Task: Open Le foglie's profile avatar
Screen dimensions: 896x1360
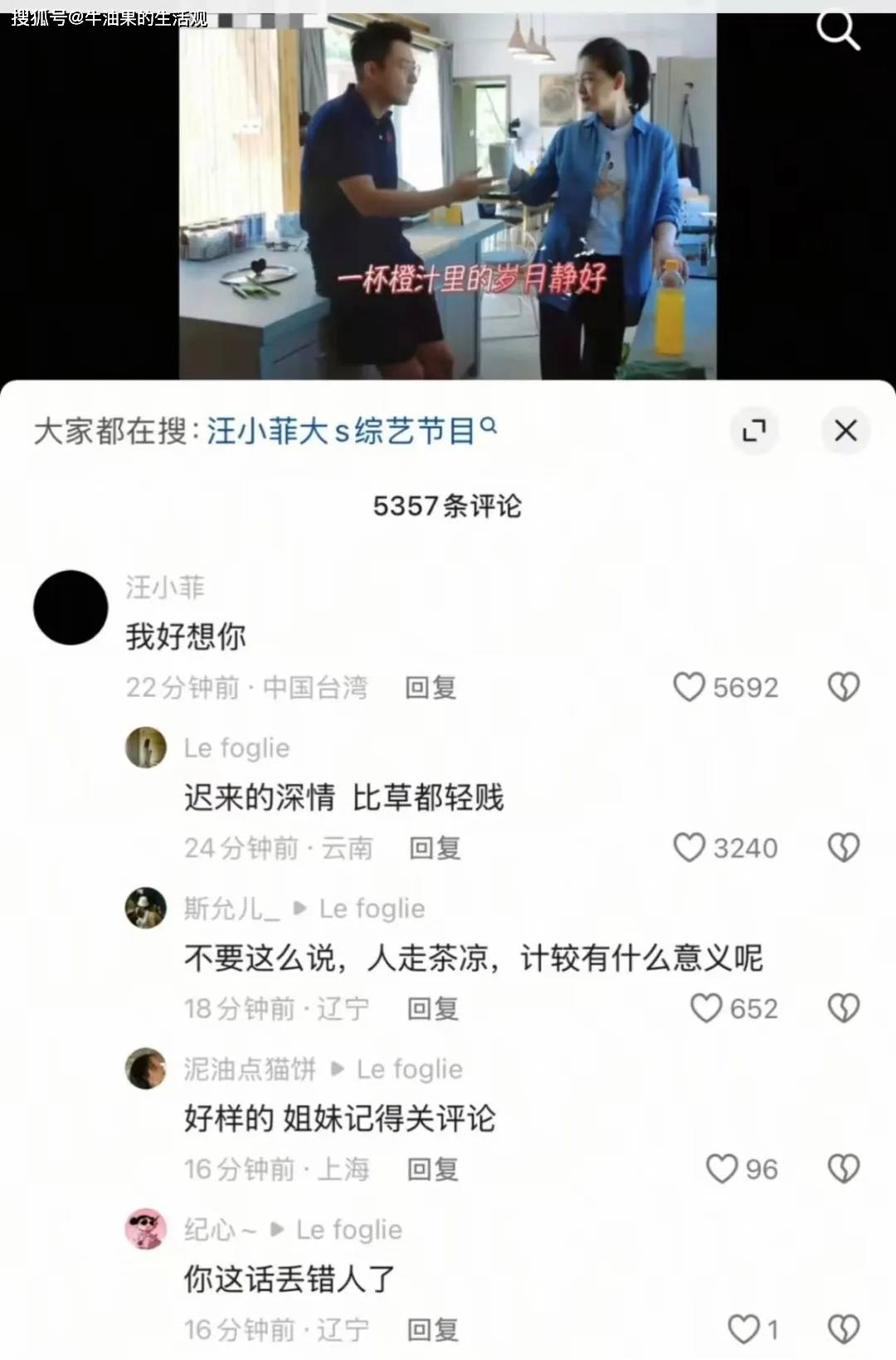Action: (146, 748)
